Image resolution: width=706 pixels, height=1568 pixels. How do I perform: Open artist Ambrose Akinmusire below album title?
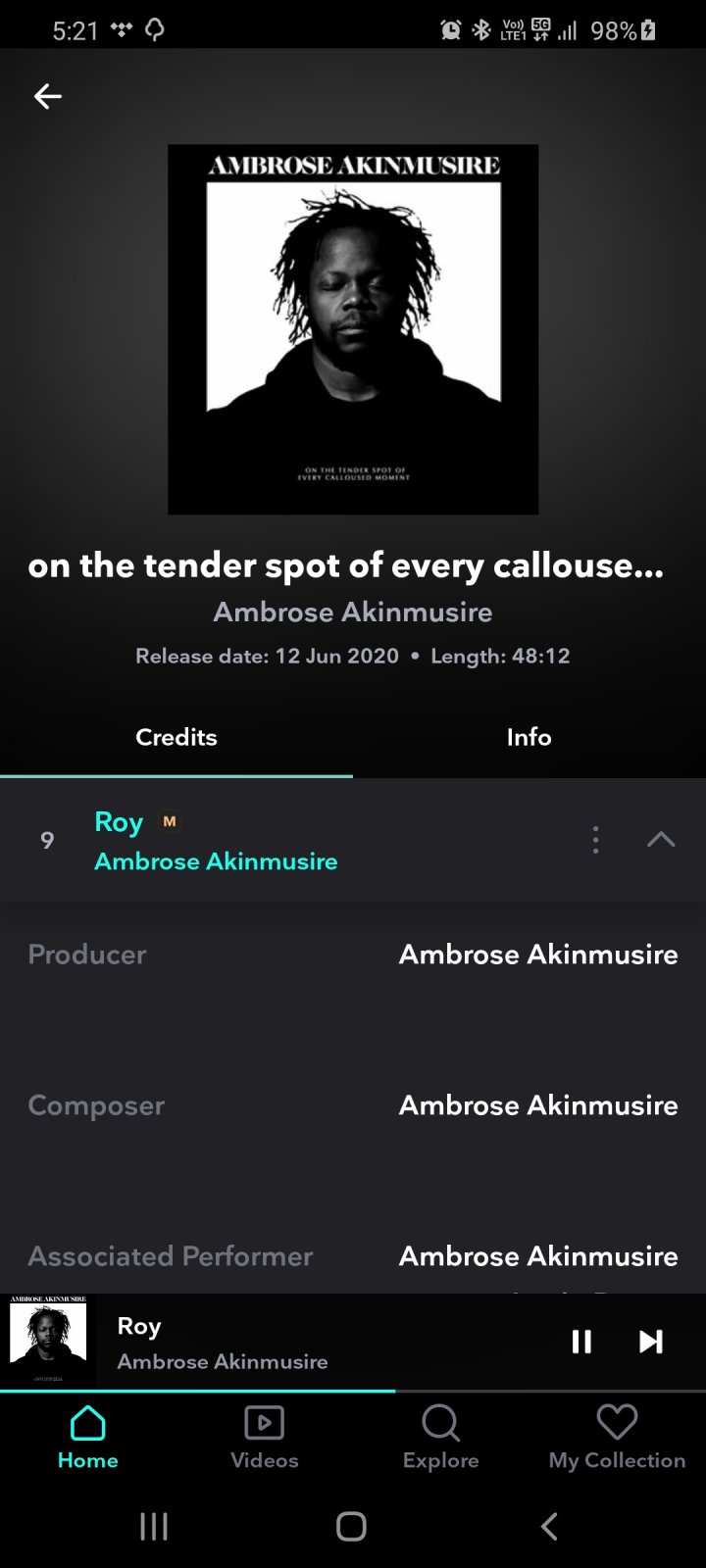pos(353,612)
